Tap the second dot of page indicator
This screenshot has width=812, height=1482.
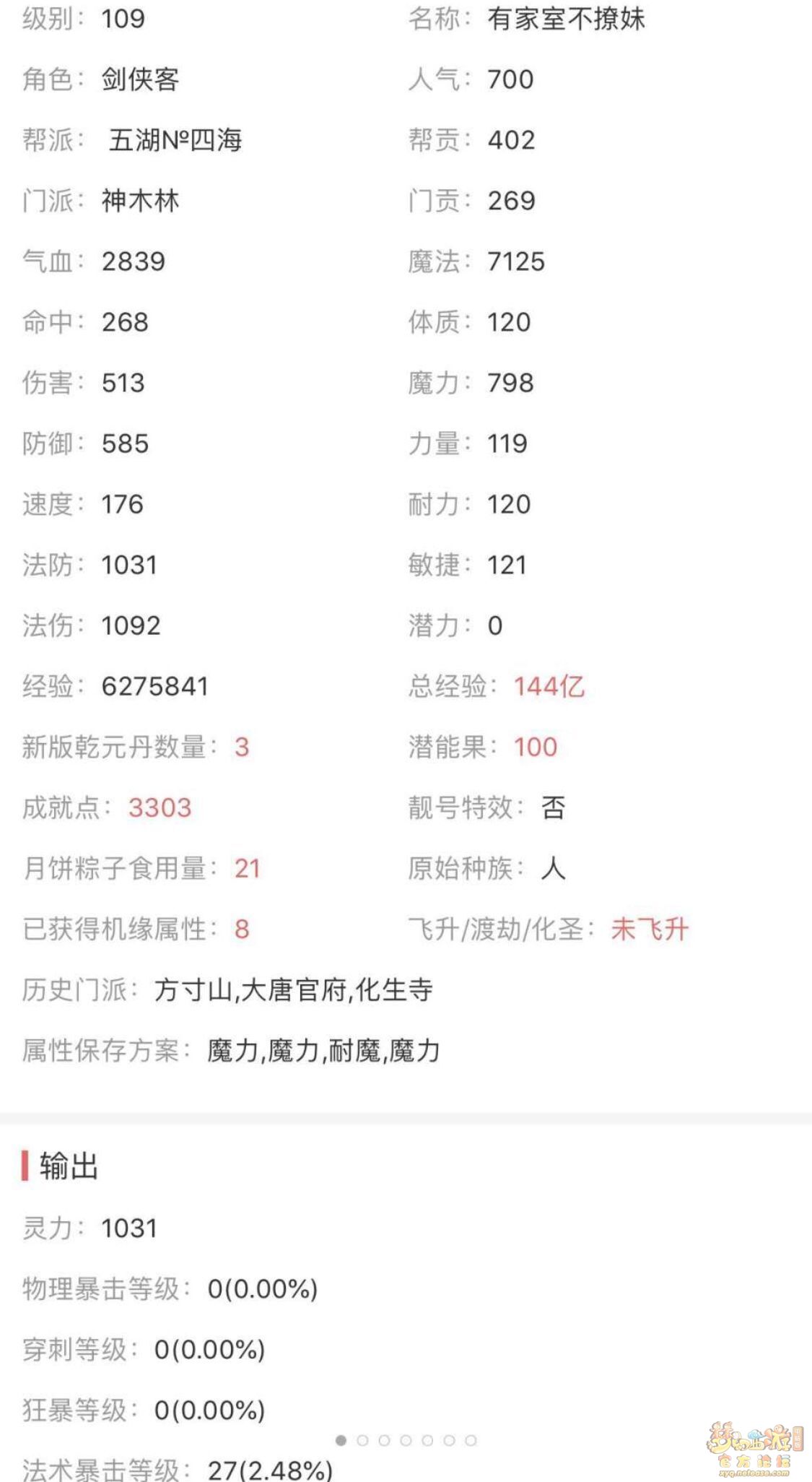coord(362,1440)
